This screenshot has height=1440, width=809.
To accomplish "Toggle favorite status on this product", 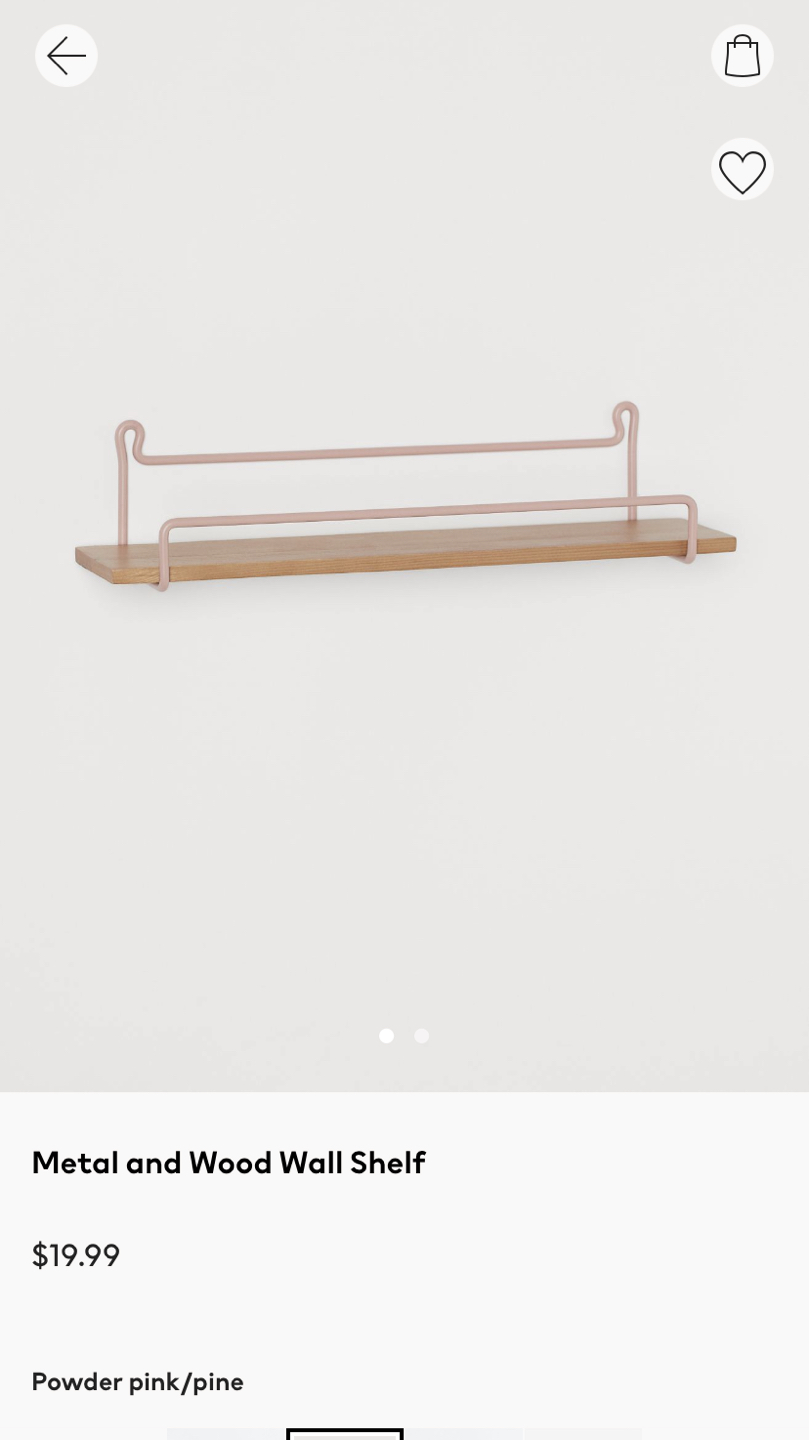I will (741, 169).
